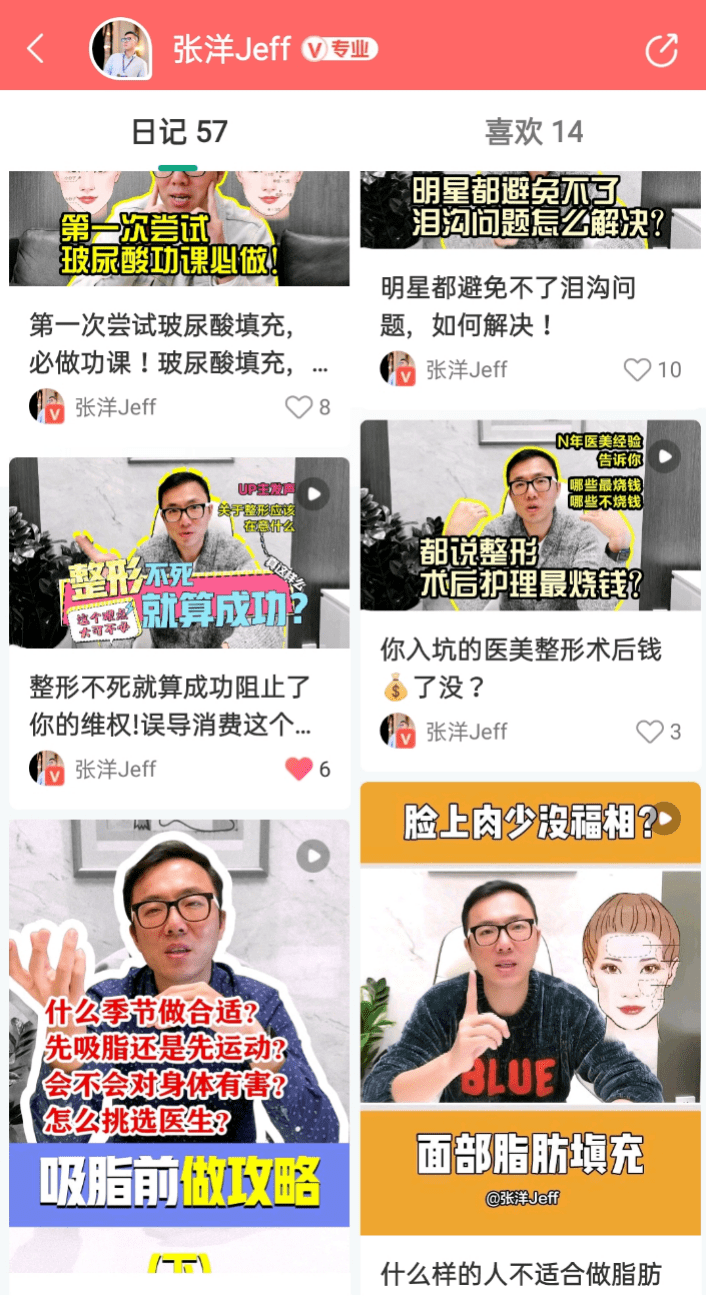Screen dimensions: 706x1298
Task: Open the 整形不死就算成功 video diary
Action: coord(179,553)
